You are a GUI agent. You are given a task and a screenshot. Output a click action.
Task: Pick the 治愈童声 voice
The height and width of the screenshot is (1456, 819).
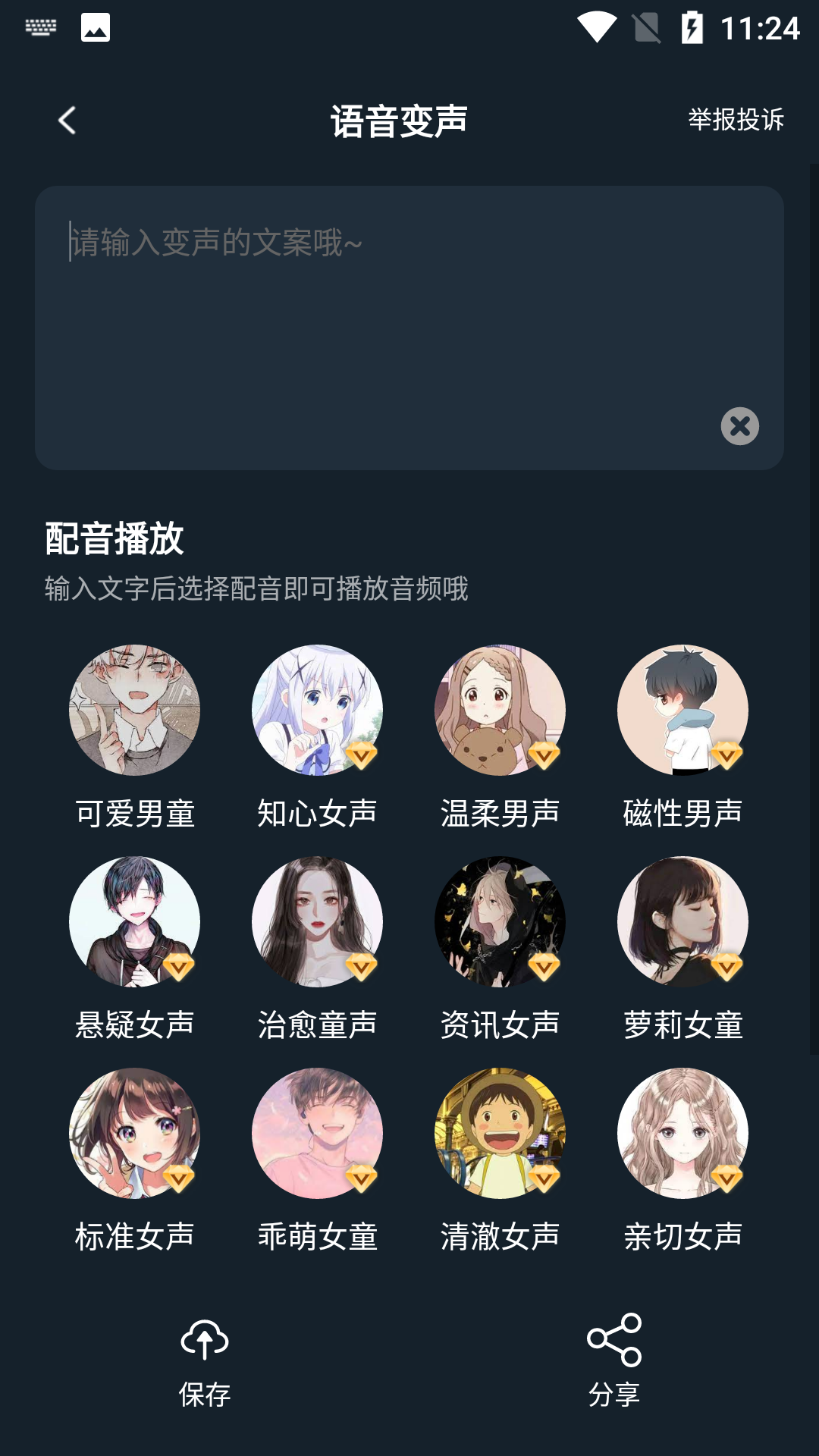click(x=317, y=922)
